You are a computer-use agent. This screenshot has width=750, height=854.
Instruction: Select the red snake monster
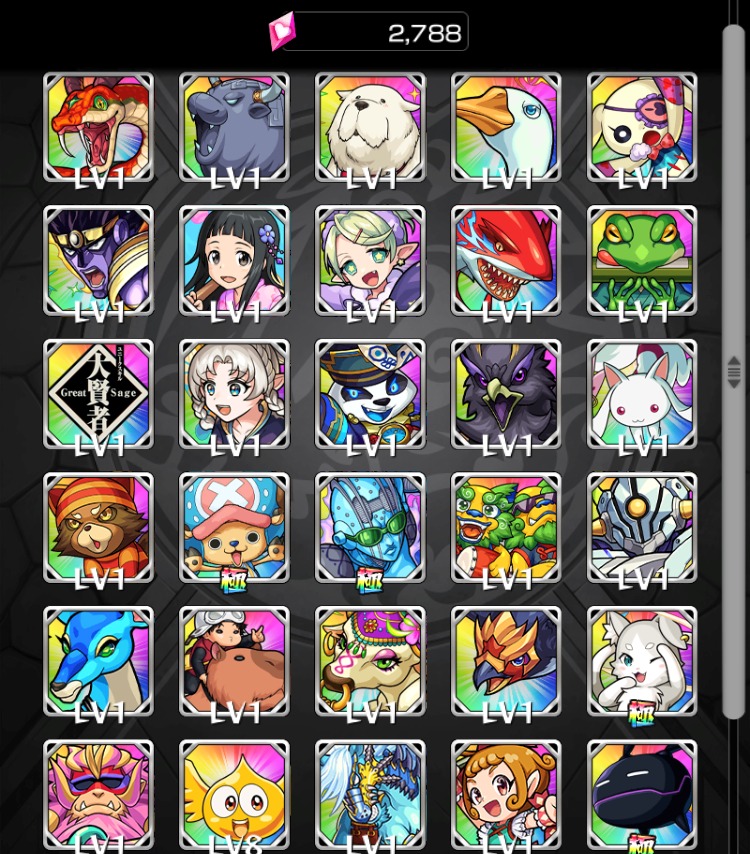[98, 127]
